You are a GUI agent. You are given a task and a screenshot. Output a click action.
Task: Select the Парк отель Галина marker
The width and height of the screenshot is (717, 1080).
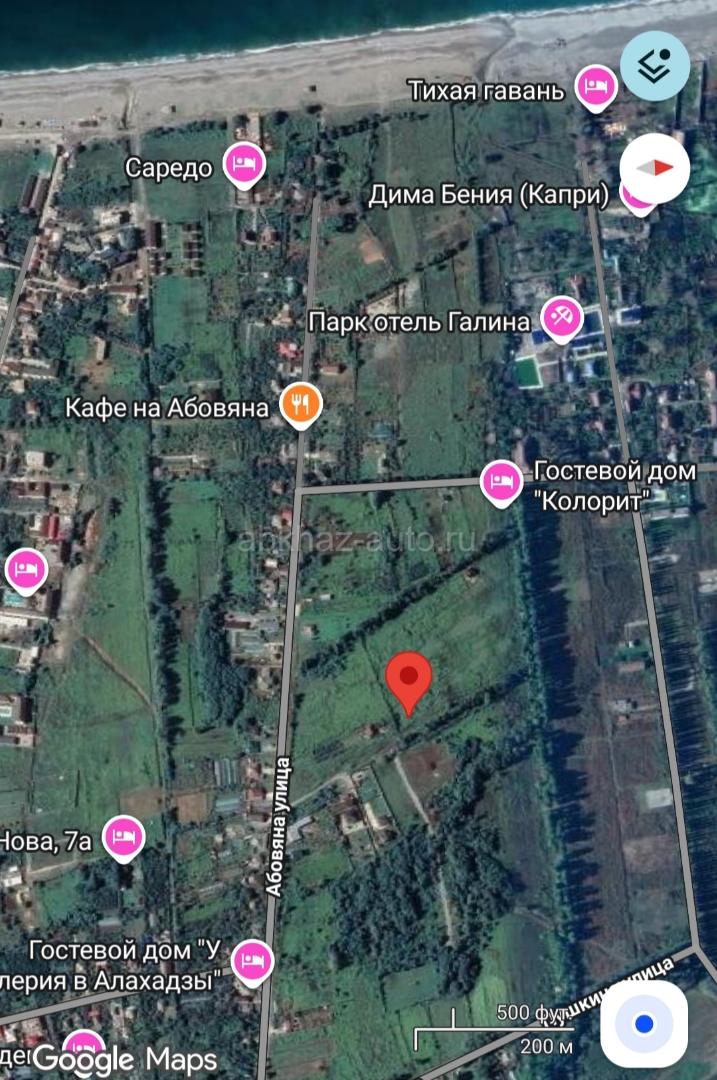562,319
